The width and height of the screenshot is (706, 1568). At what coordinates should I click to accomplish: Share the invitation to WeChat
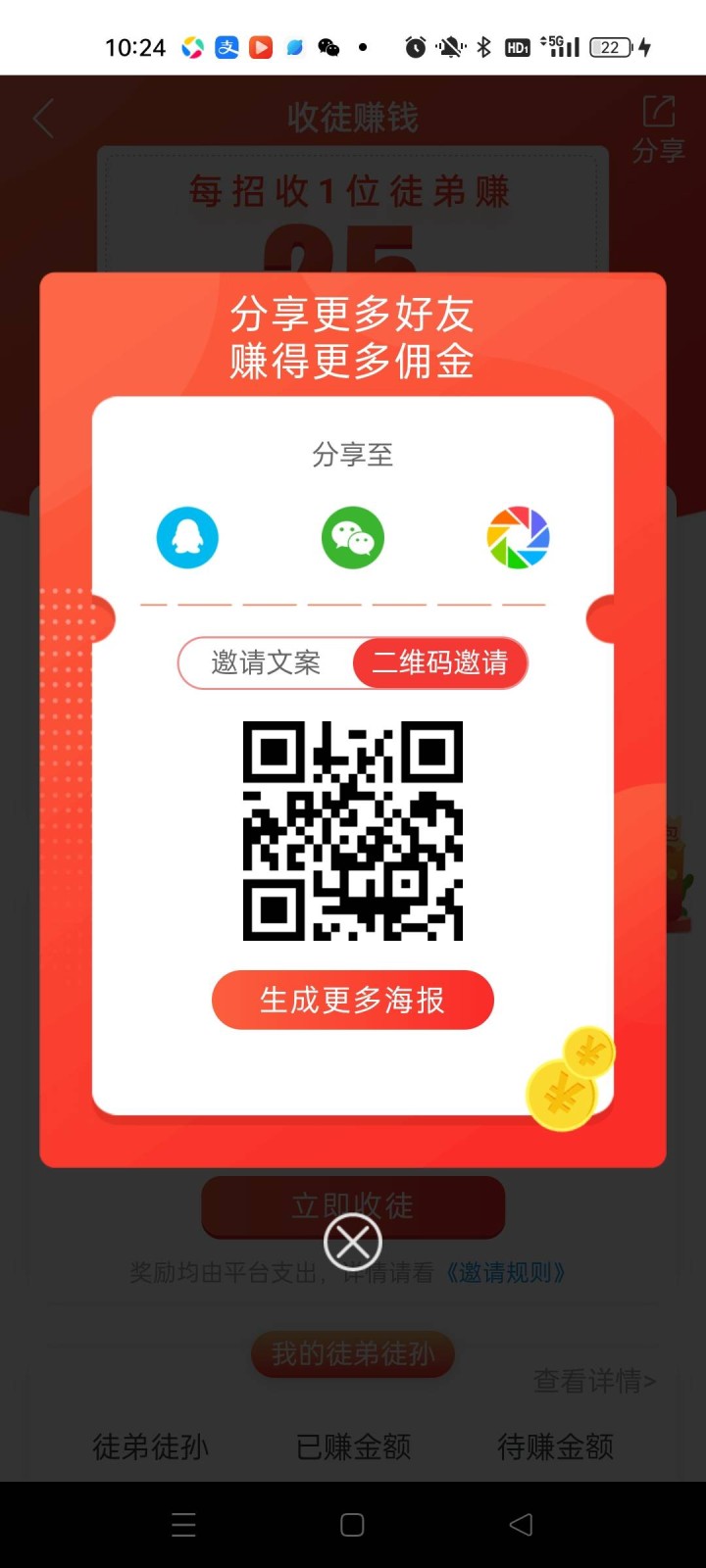(353, 537)
